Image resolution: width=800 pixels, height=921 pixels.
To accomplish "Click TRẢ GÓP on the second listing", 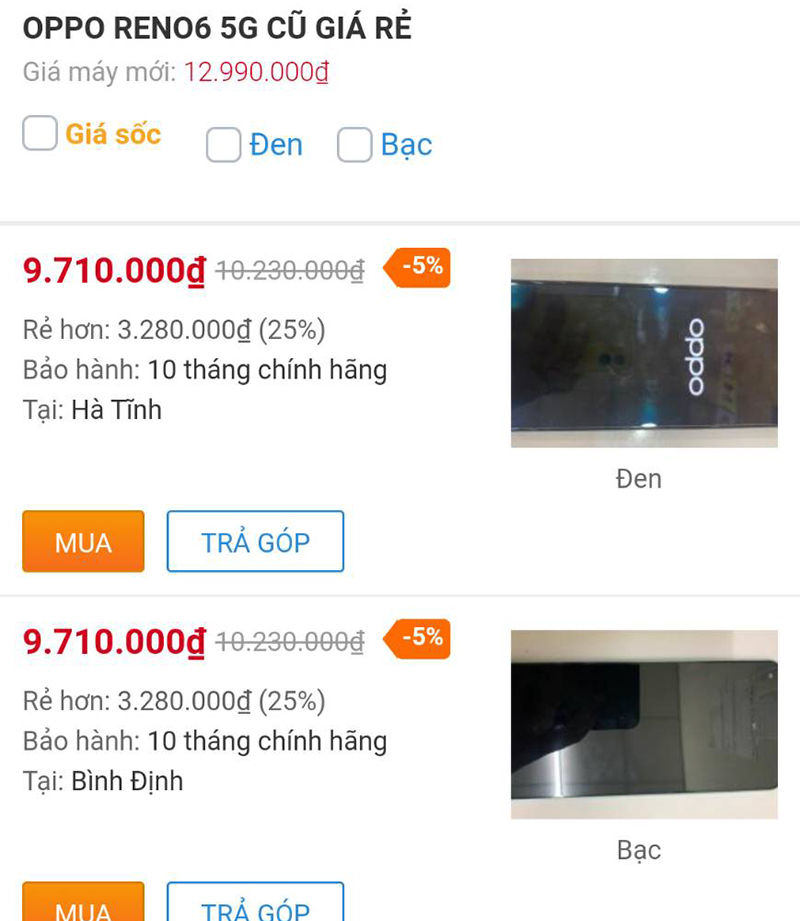I will click(254, 908).
